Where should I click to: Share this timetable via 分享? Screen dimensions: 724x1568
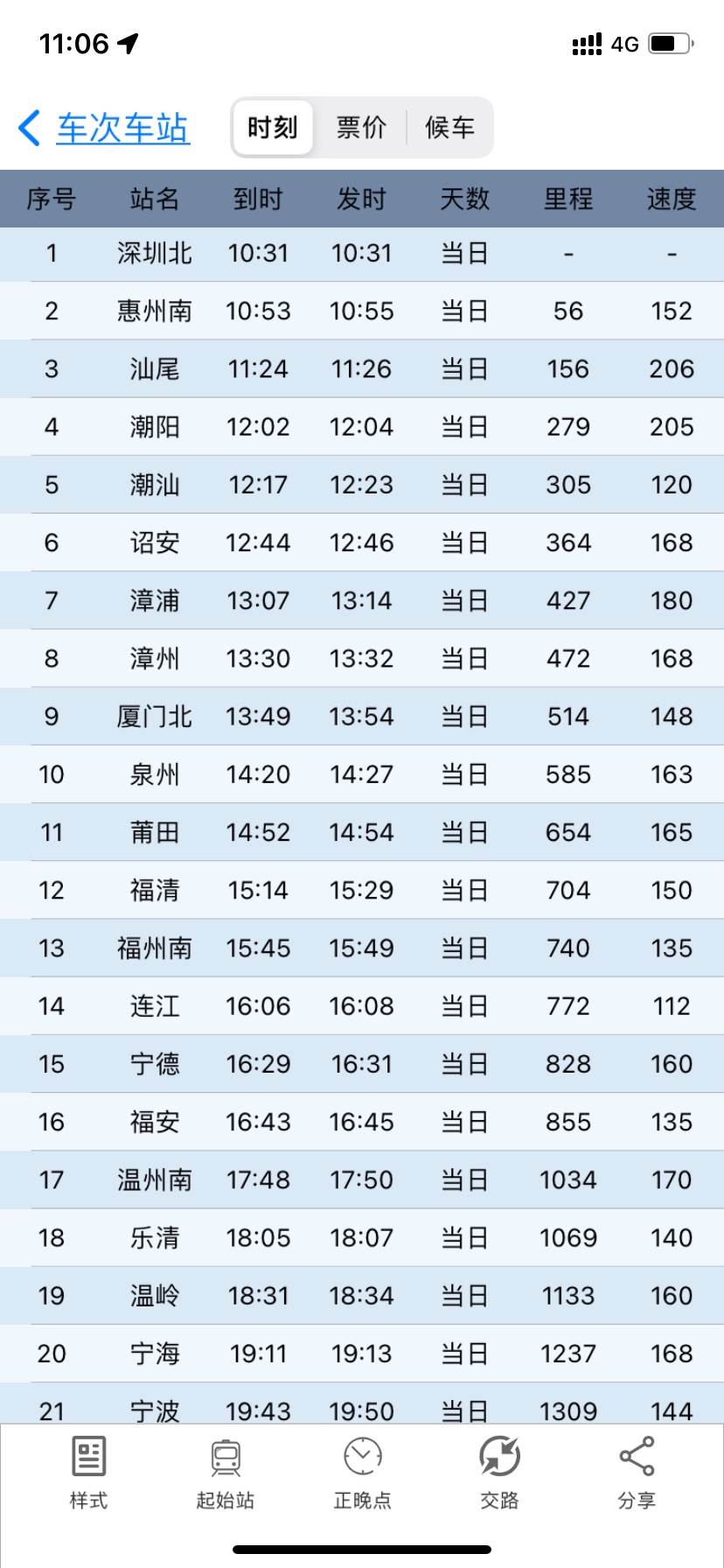click(637, 1473)
